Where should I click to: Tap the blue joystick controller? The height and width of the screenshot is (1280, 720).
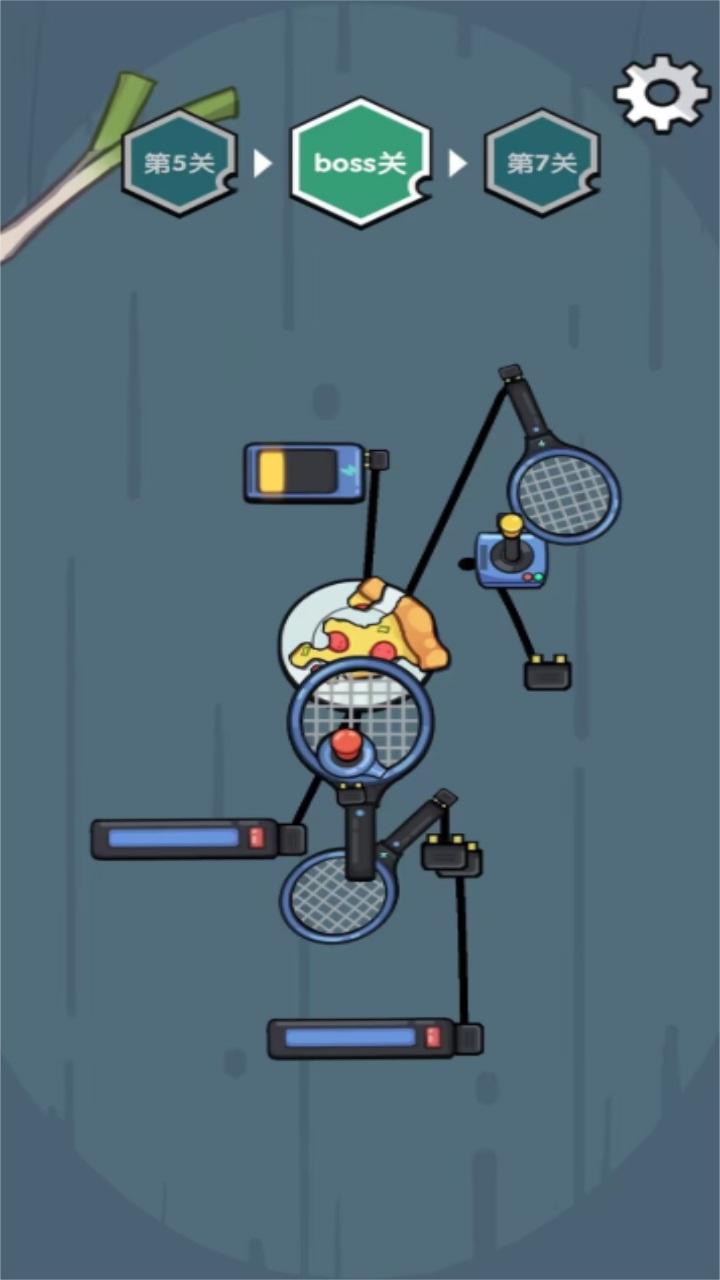point(511,556)
